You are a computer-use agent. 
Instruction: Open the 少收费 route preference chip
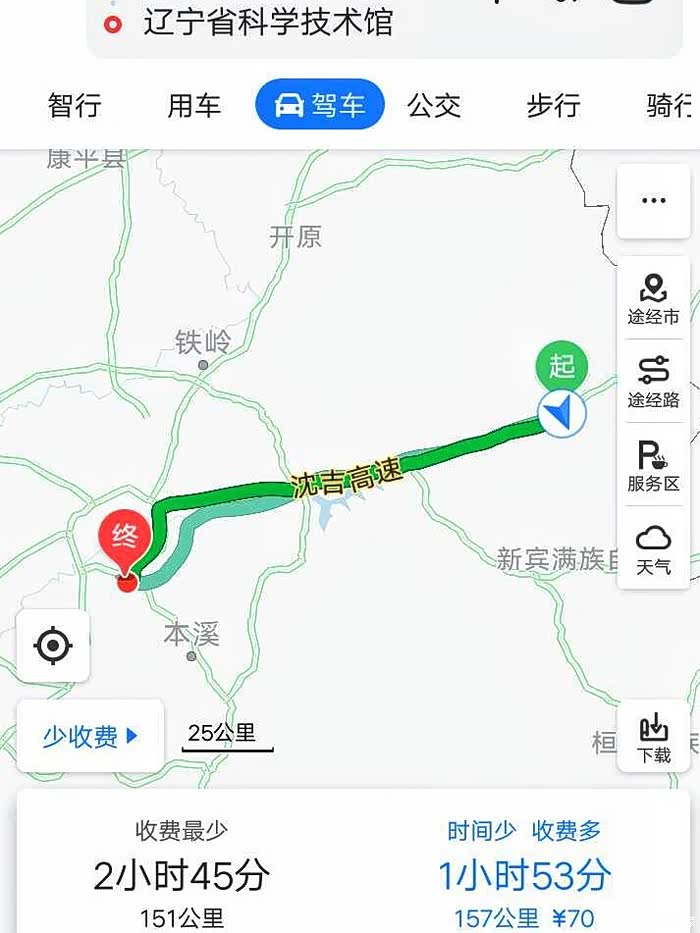pyautogui.click(x=90, y=737)
